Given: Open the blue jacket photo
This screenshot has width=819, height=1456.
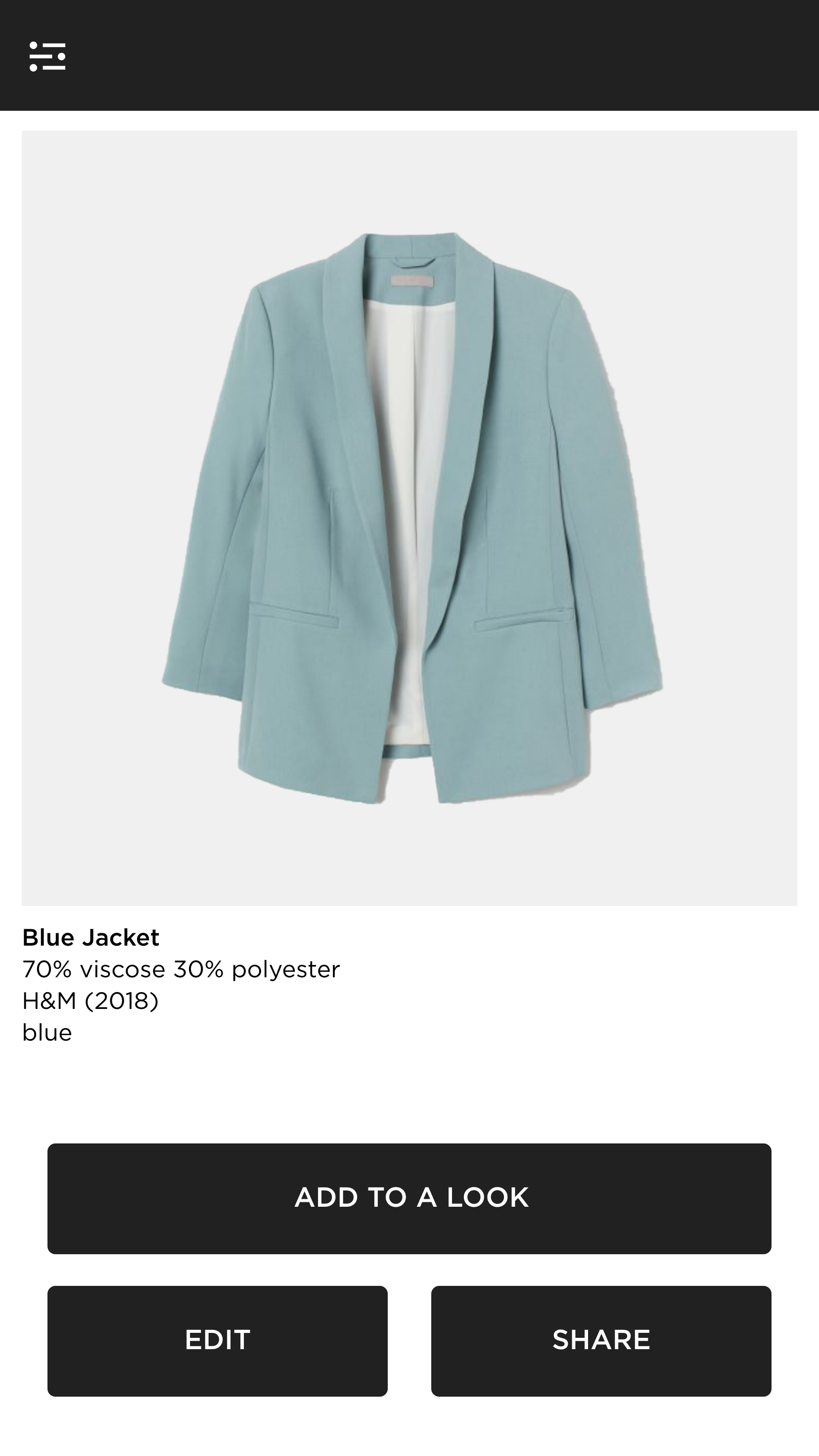Looking at the screenshot, I should click(409, 518).
